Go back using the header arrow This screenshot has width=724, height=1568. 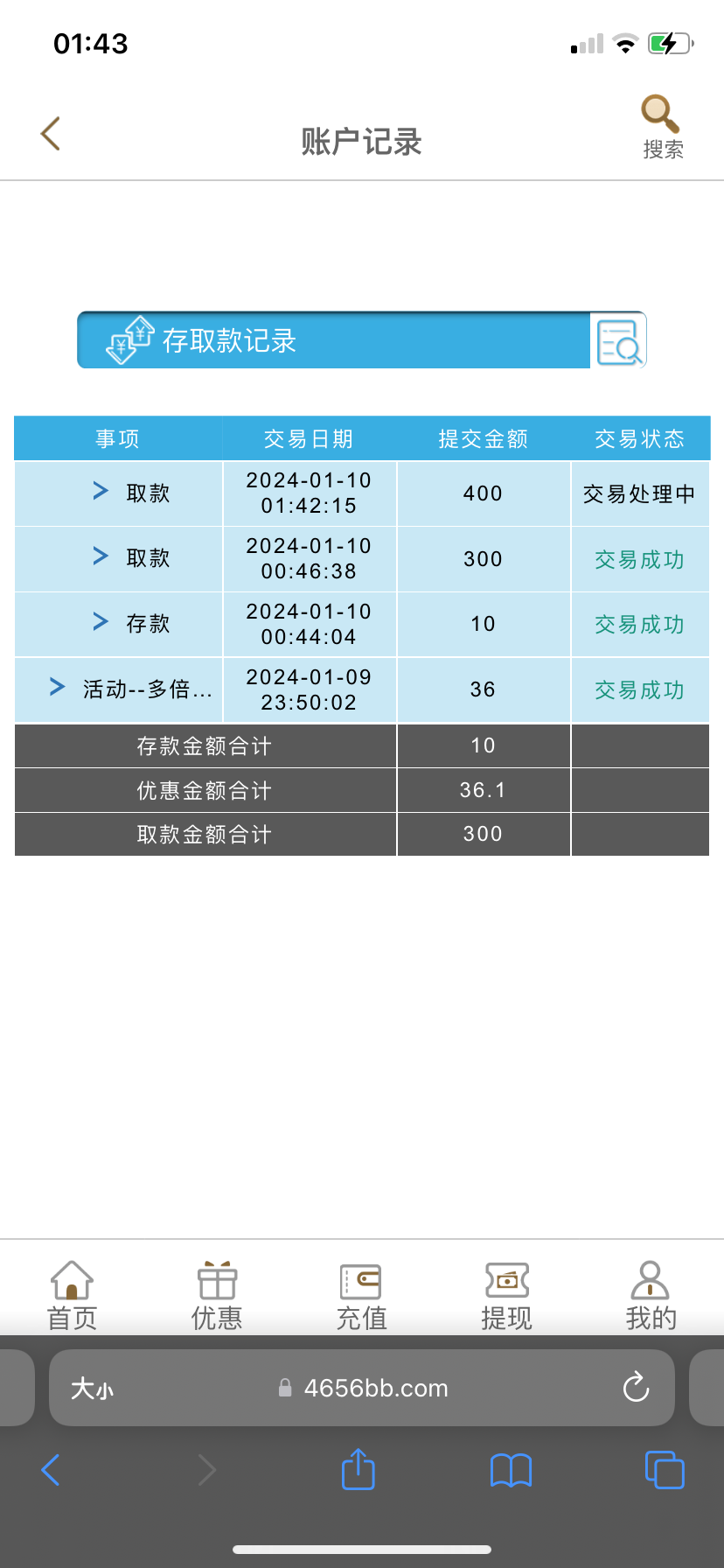click(51, 134)
